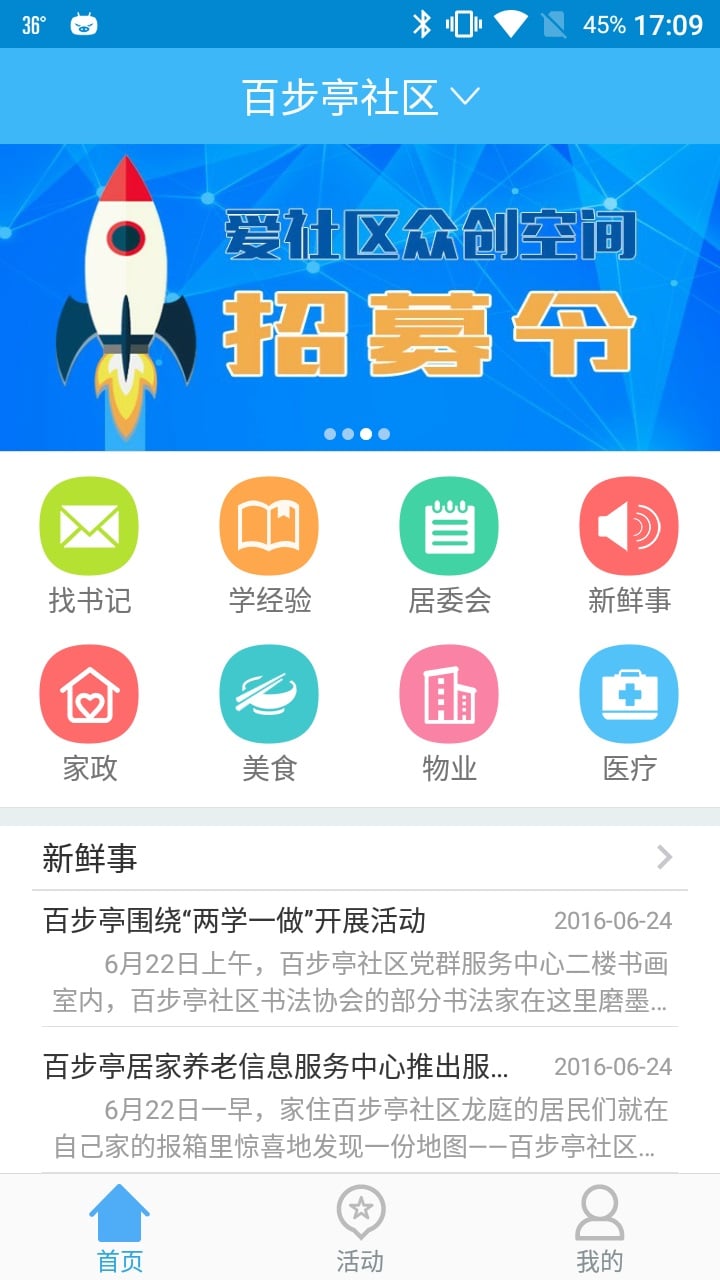Open 居委会 neighborhood committee
Viewport: 720px width, 1280px height.
[449, 526]
